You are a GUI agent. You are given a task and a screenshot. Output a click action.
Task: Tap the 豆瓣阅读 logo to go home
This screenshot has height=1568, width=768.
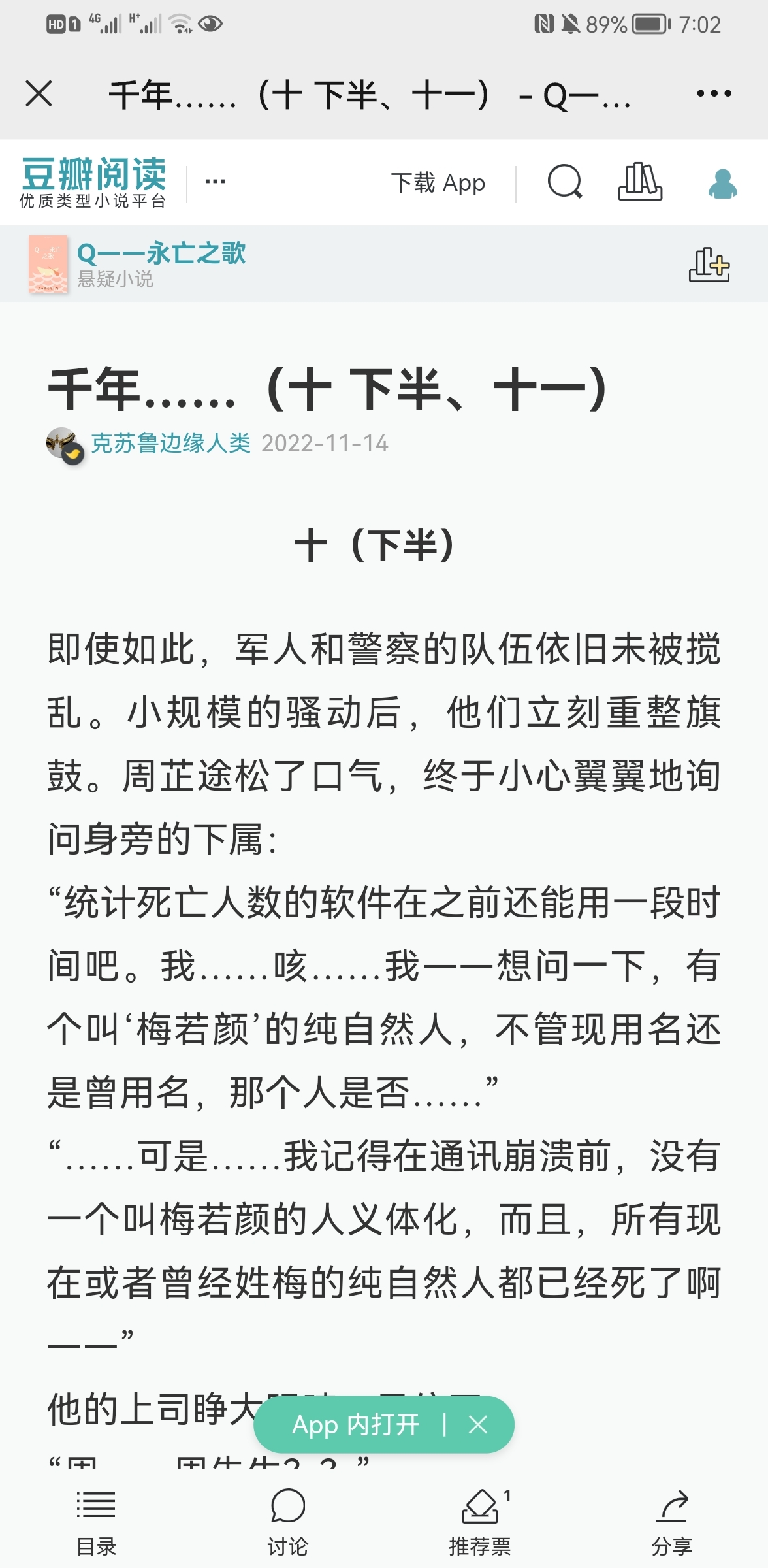click(x=93, y=182)
